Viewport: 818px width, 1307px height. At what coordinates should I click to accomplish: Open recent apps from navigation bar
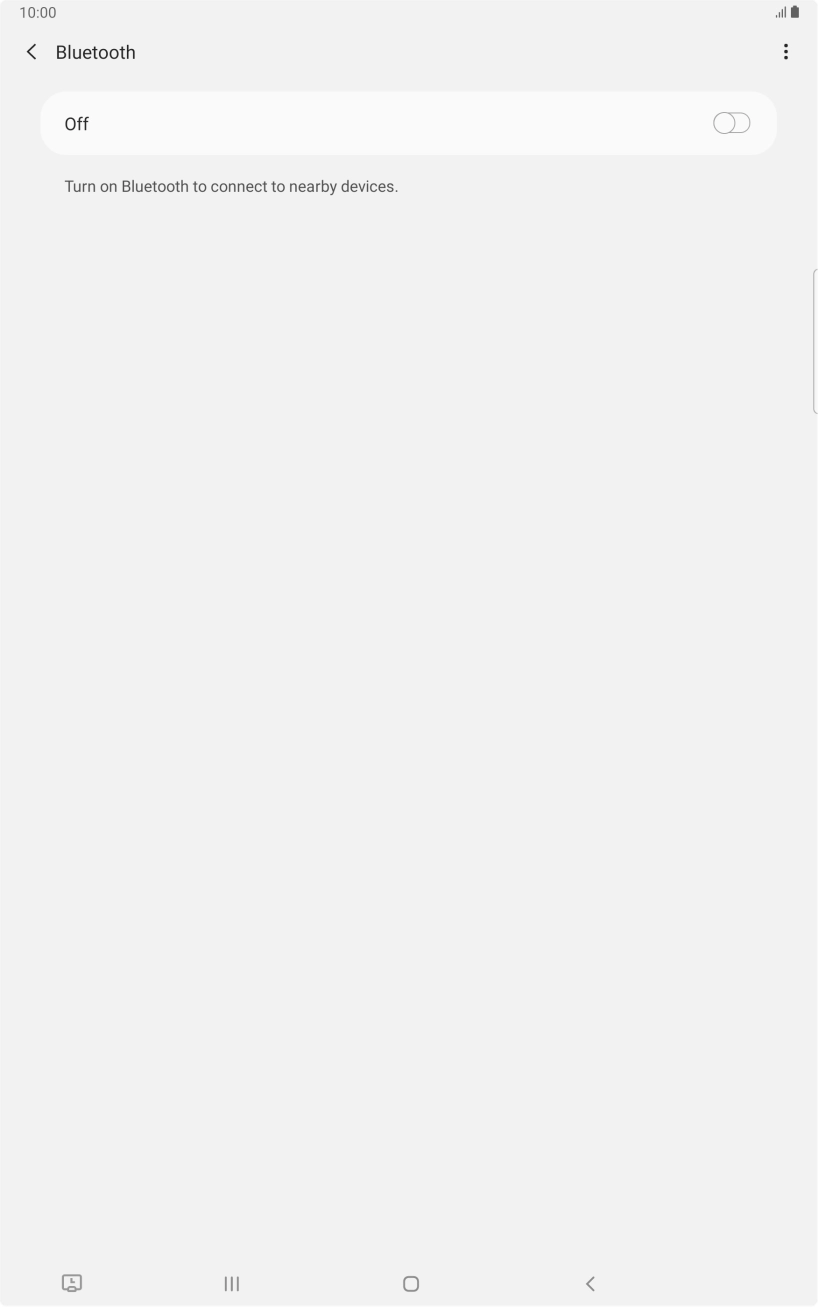click(x=231, y=1283)
